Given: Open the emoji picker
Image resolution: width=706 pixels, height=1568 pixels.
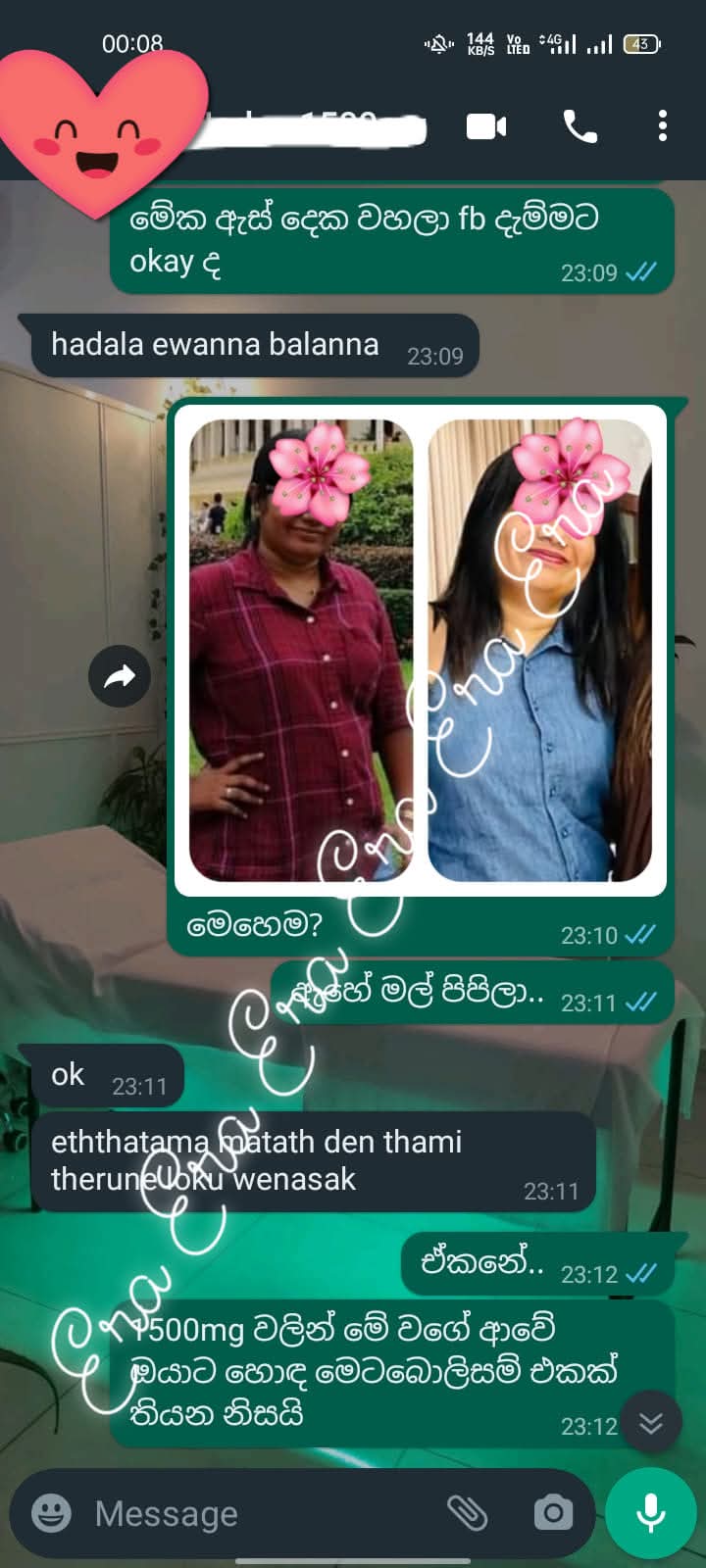Looking at the screenshot, I should (51, 1514).
